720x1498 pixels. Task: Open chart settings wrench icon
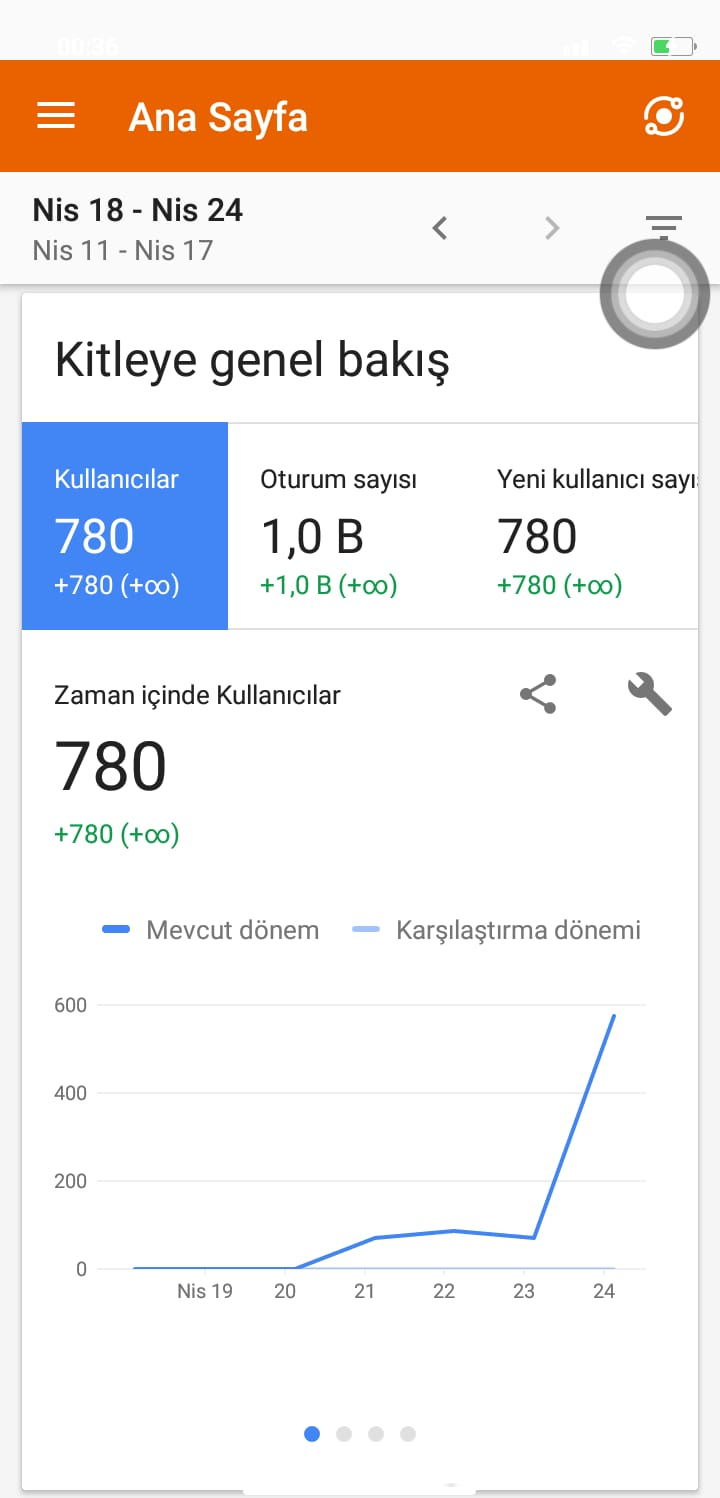click(x=649, y=694)
